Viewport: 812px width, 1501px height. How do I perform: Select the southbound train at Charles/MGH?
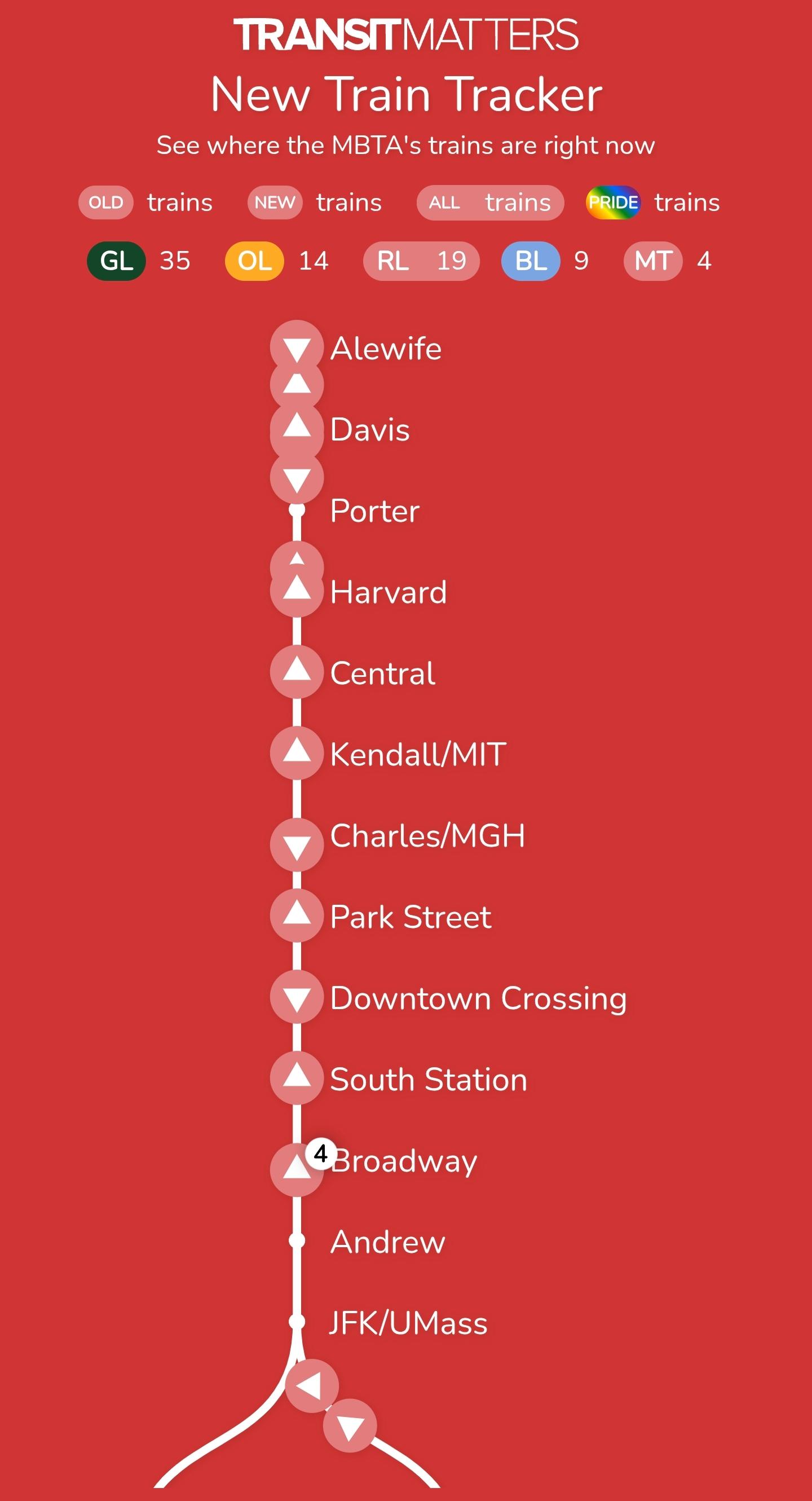[297, 845]
